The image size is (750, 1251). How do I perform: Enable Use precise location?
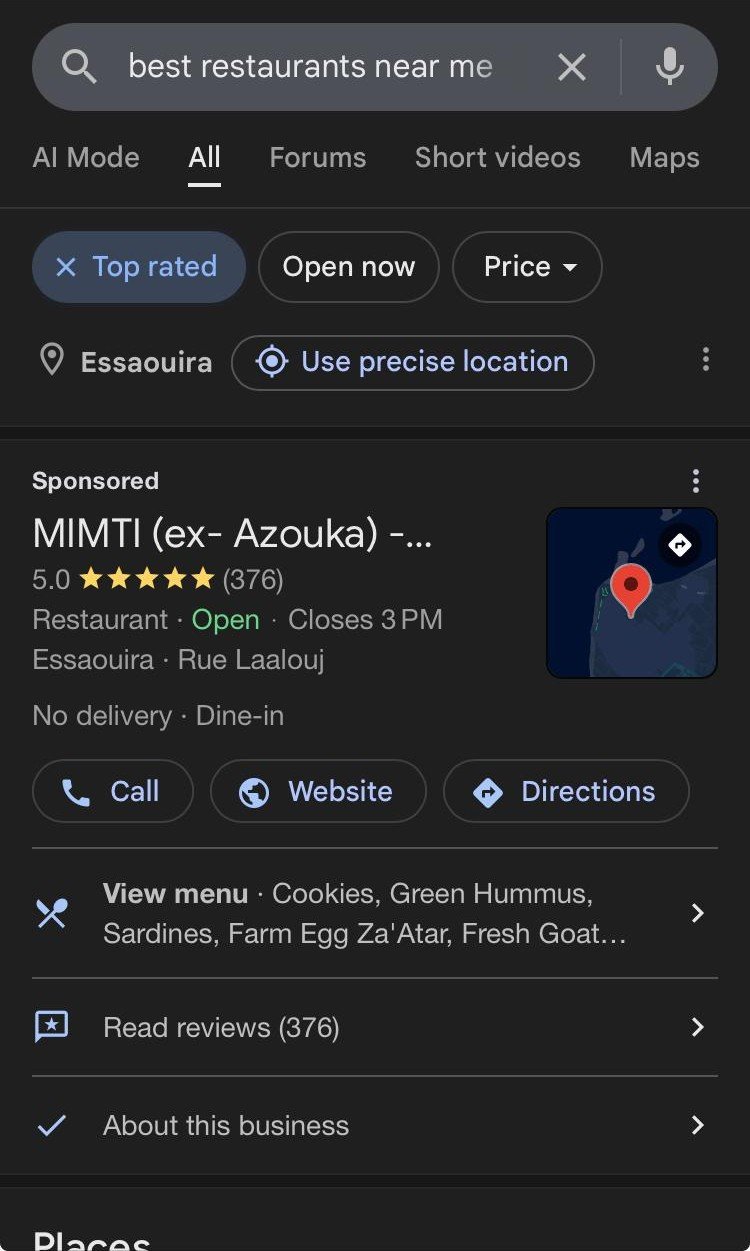pos(412,362)
